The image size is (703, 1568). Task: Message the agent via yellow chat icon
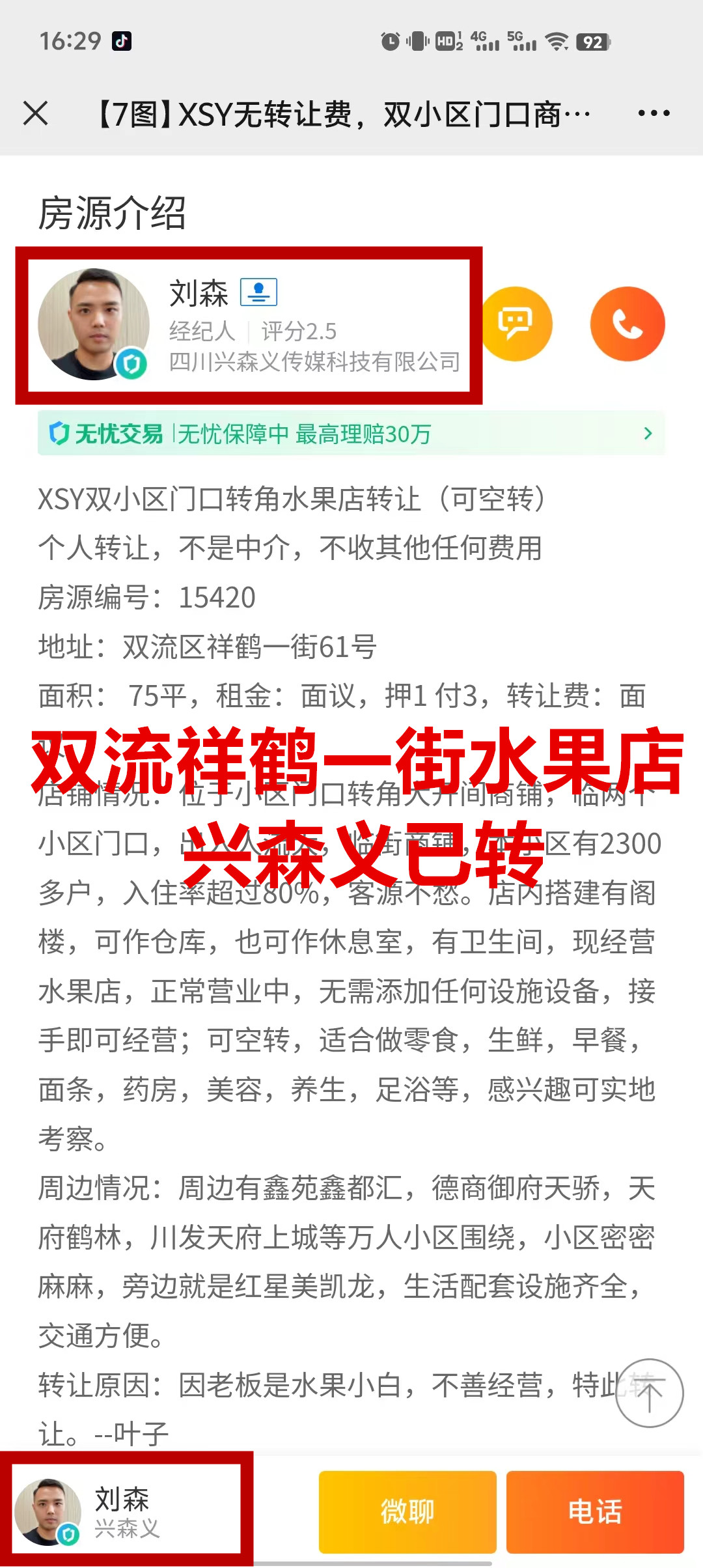click(516, 324)
